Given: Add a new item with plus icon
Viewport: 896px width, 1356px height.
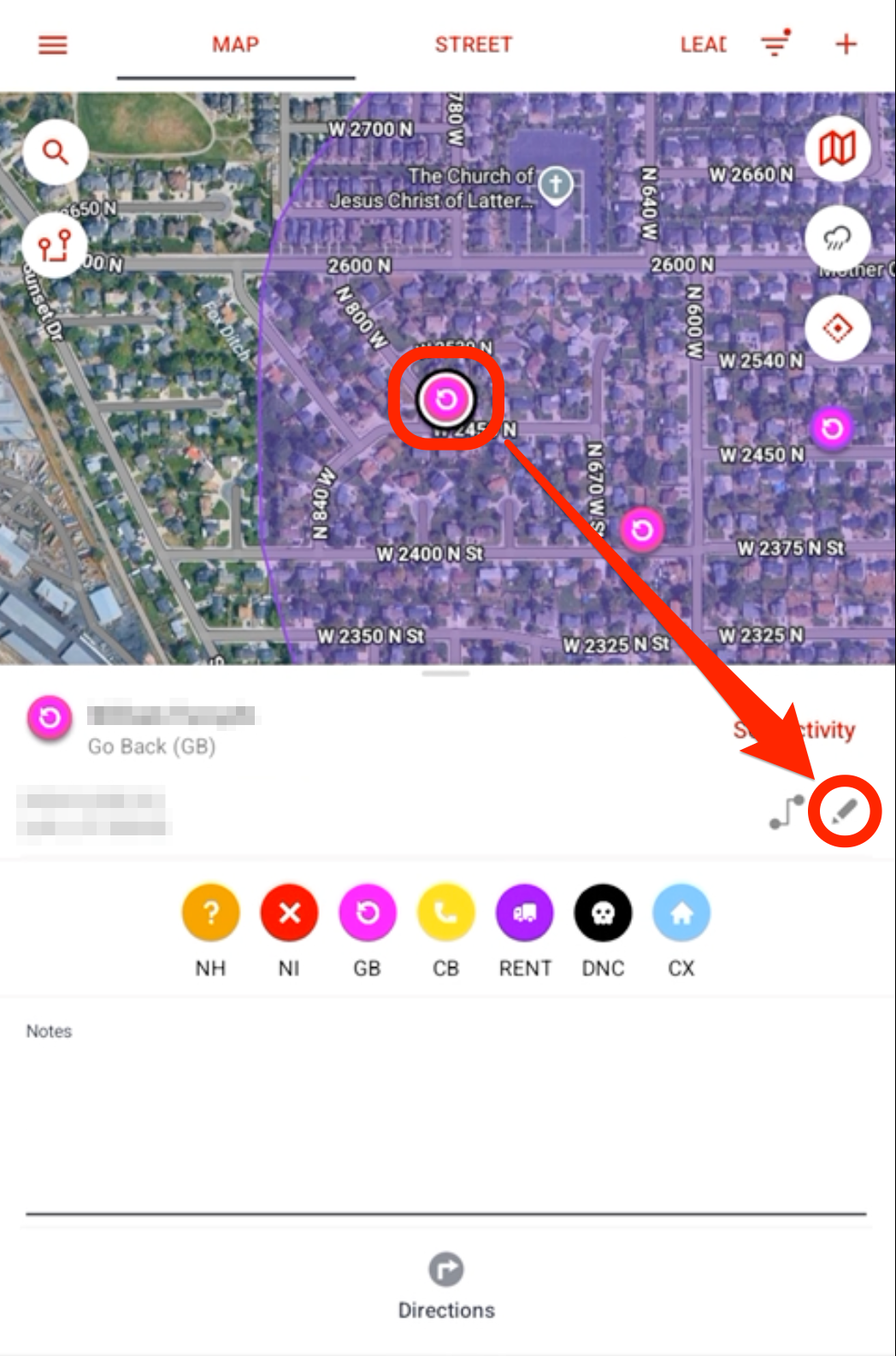Looking at the screenshot, I should [x=846, y=44].
